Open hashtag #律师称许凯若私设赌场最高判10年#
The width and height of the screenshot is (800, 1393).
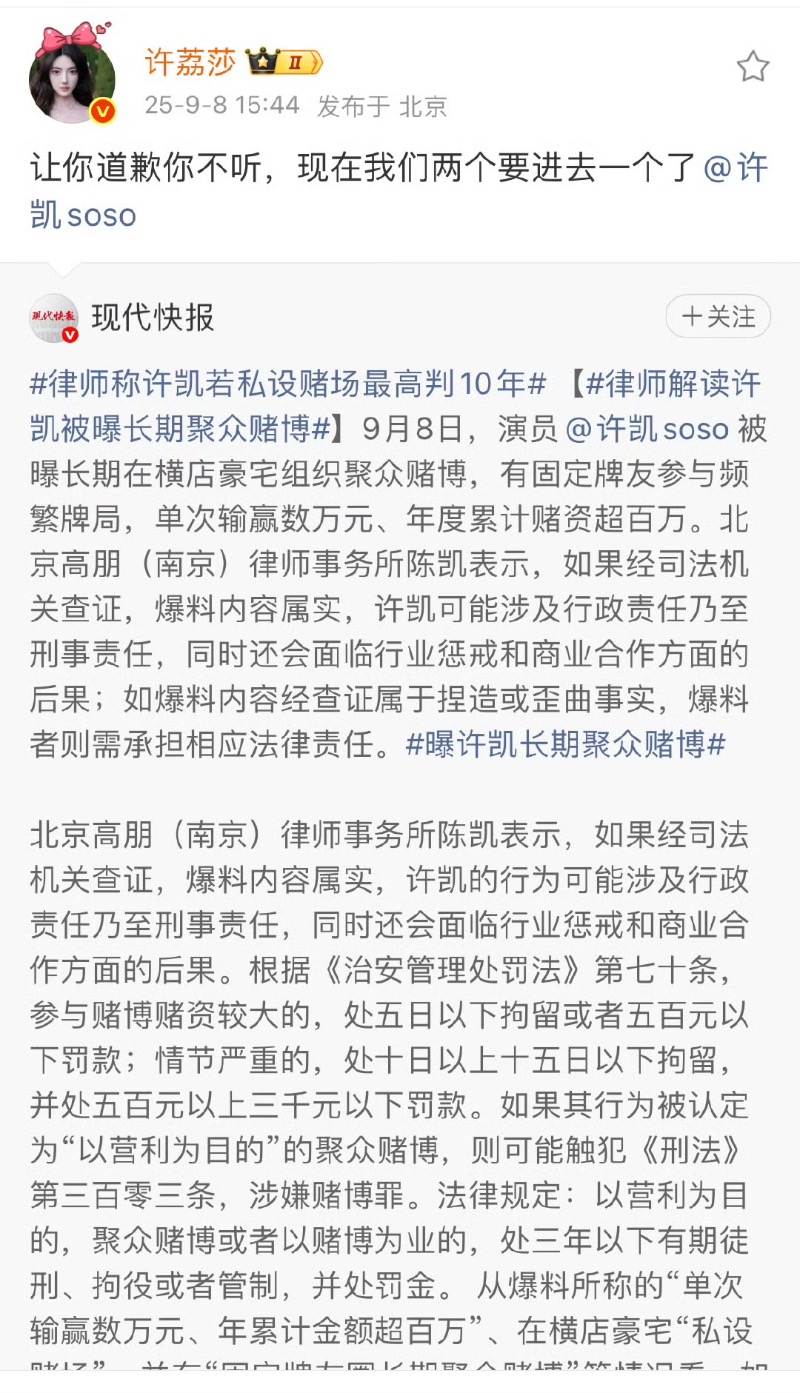coord(290,383)
